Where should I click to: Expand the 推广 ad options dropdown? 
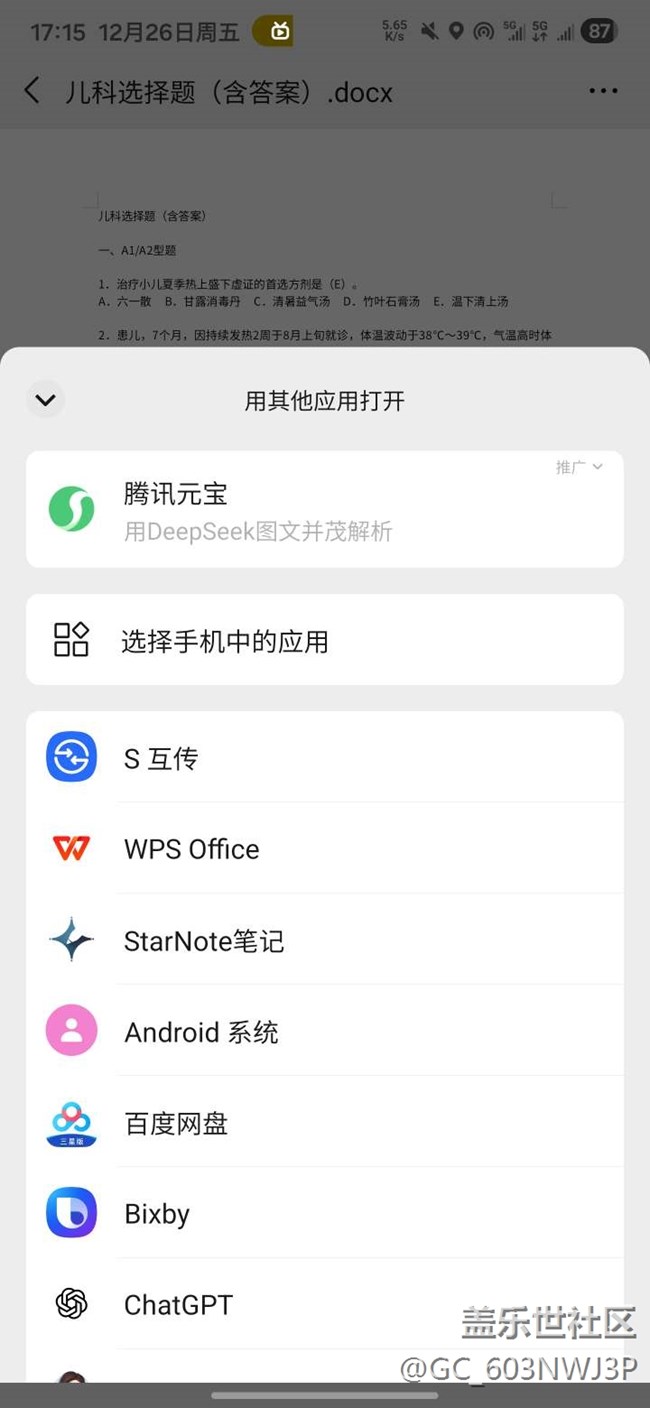pos(580,467)
